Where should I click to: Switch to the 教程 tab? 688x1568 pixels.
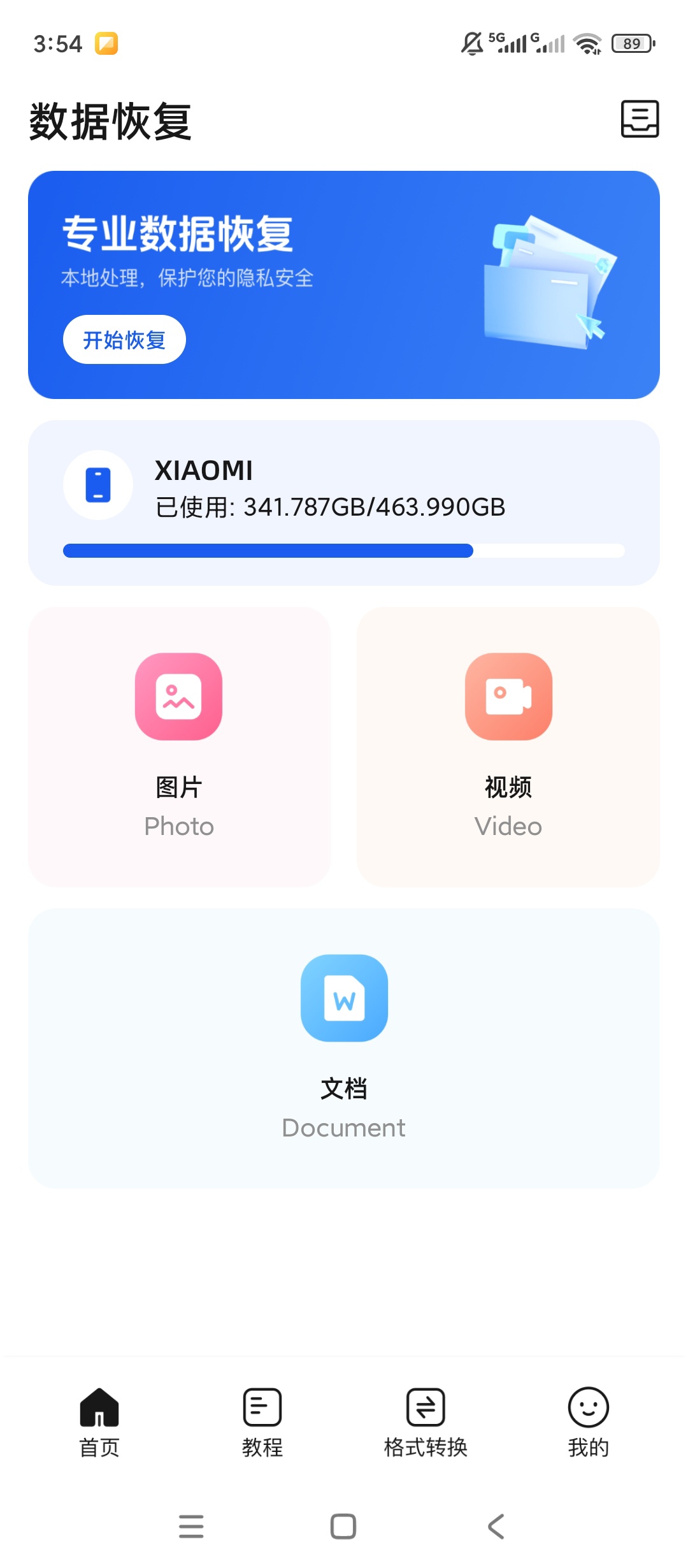tap(262, 1423)
